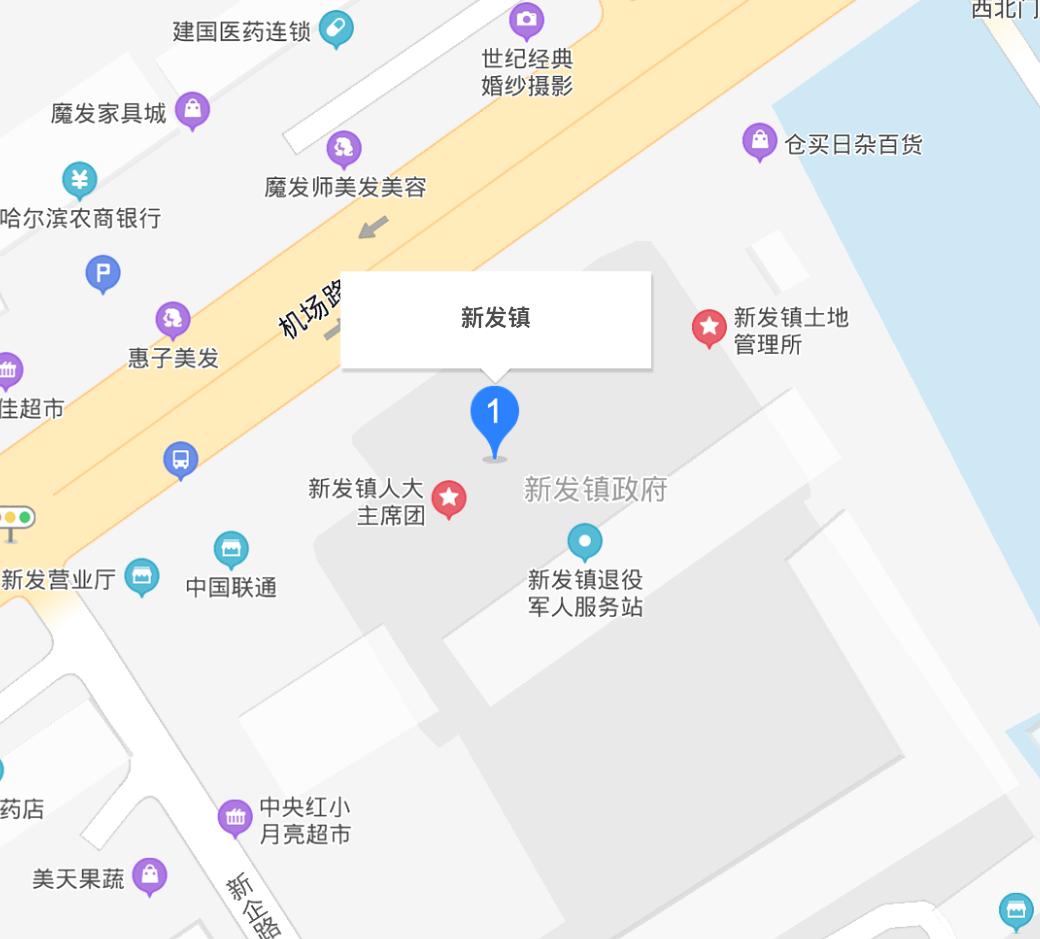Select the 魔发家具城 store marker
Viewport: 1040px width, 939px height.
[192, 110]
